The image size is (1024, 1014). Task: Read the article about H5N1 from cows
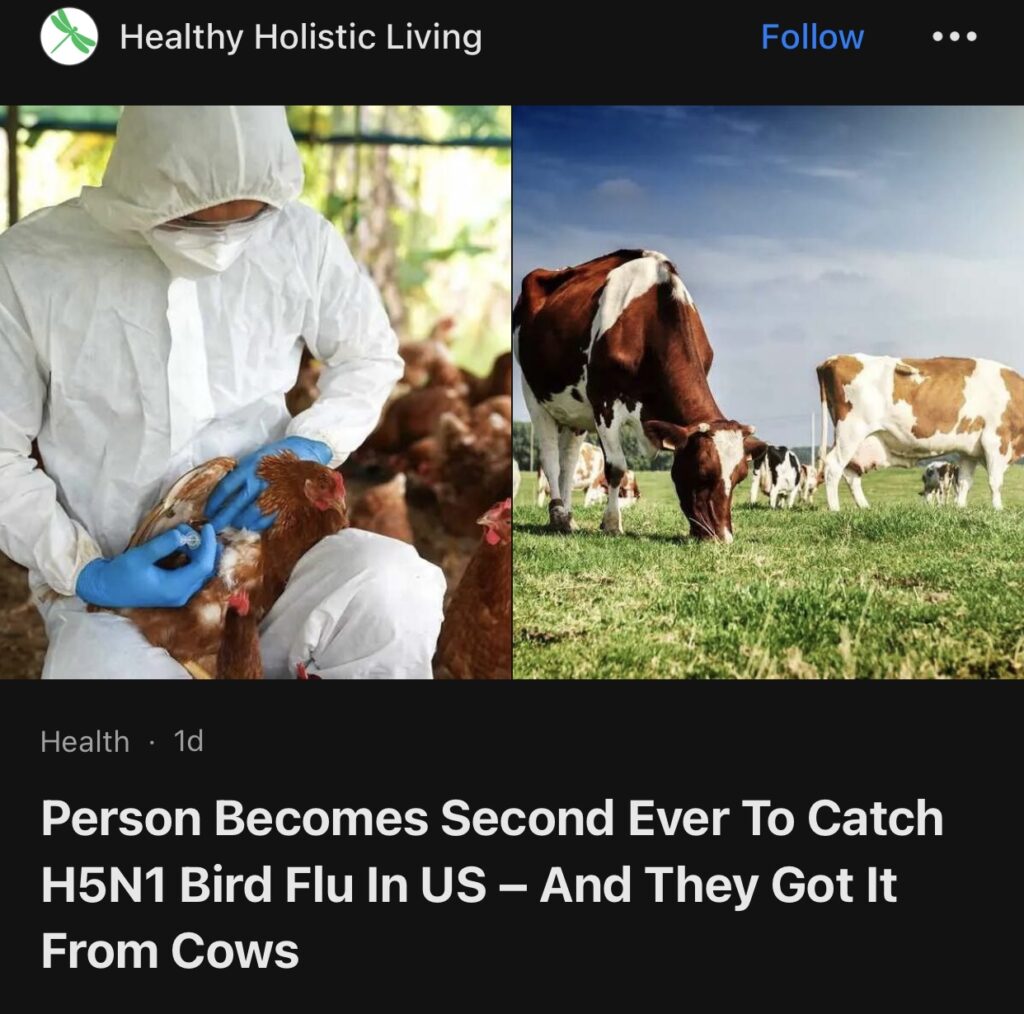pyautogui.click(x=492, y=885)
